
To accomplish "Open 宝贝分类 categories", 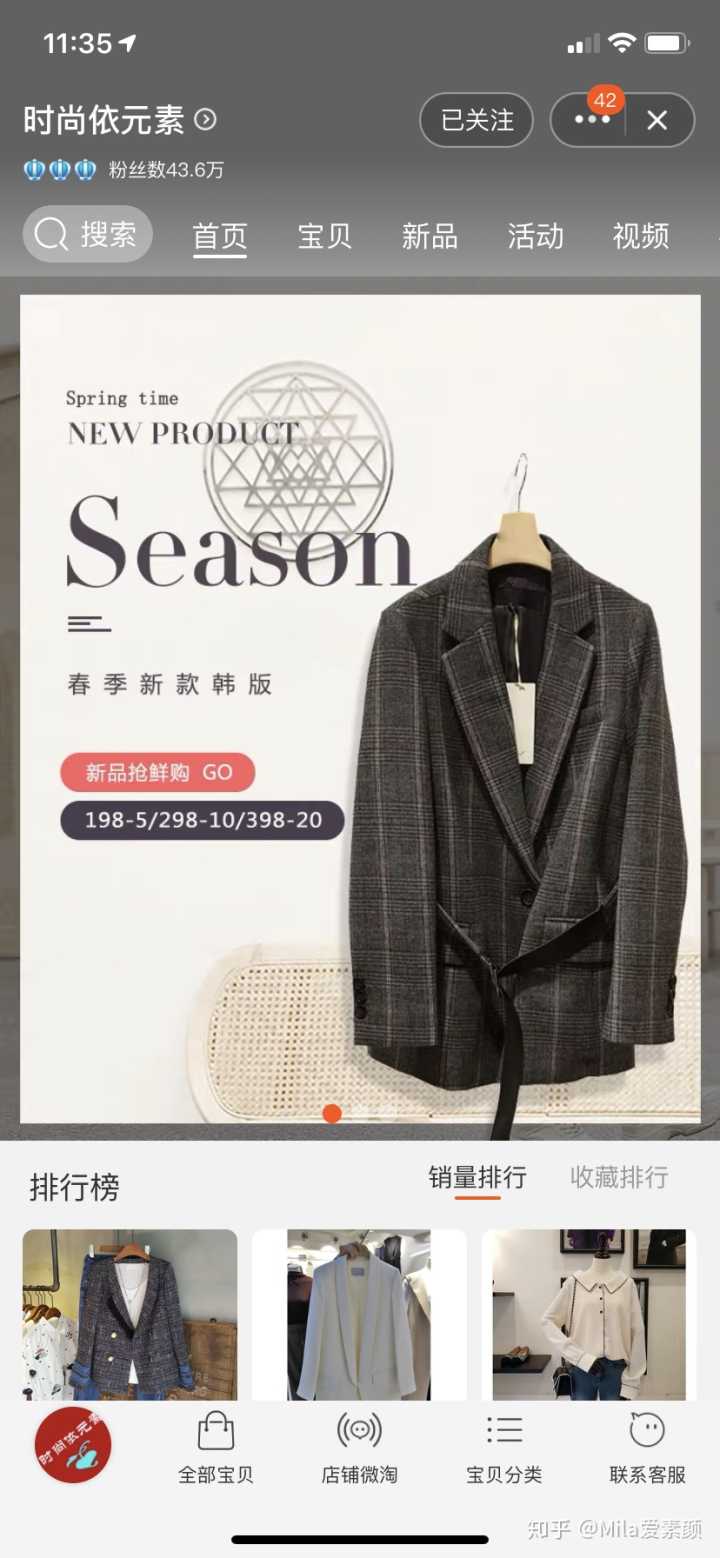I will (x=504, y=1448).
